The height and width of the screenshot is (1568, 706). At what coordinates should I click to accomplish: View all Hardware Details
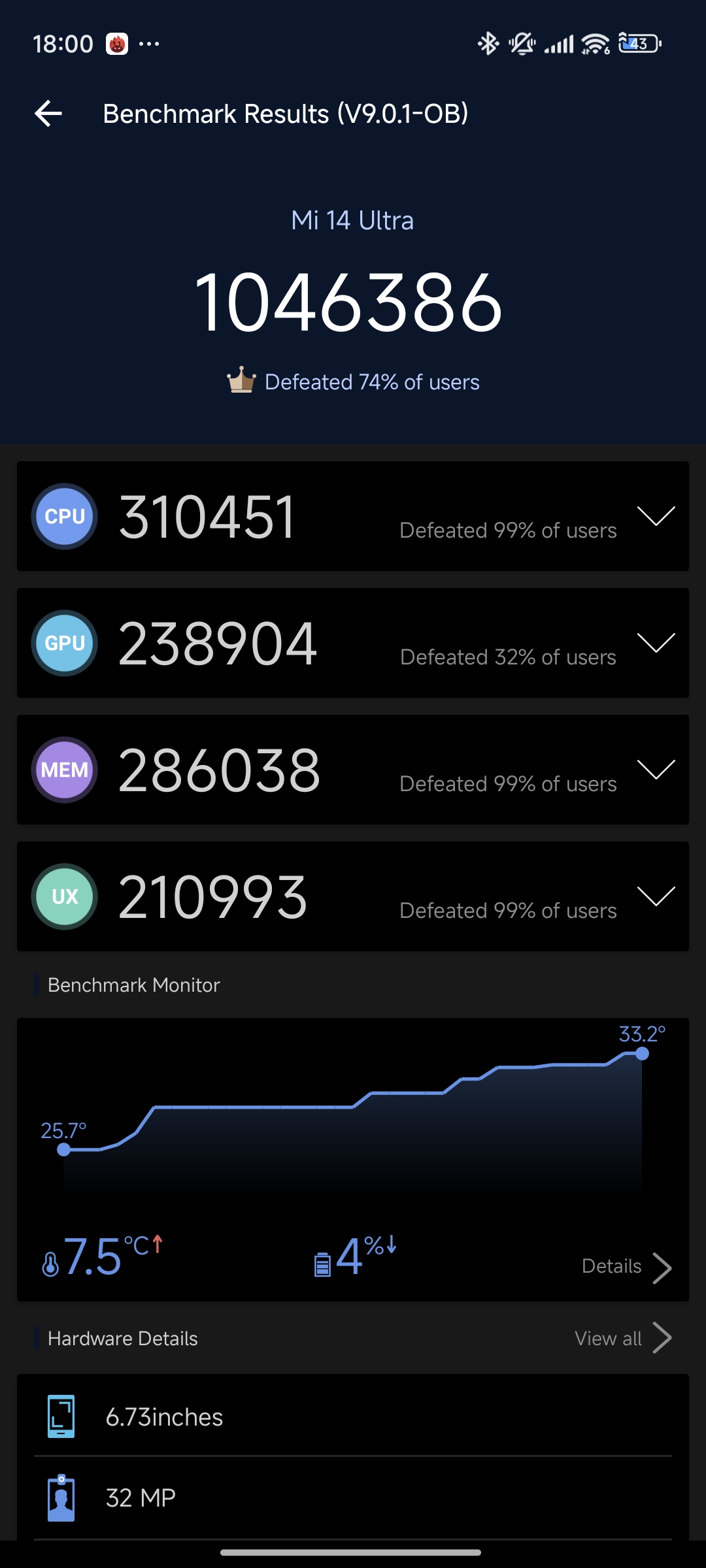tap(622, 1339)
